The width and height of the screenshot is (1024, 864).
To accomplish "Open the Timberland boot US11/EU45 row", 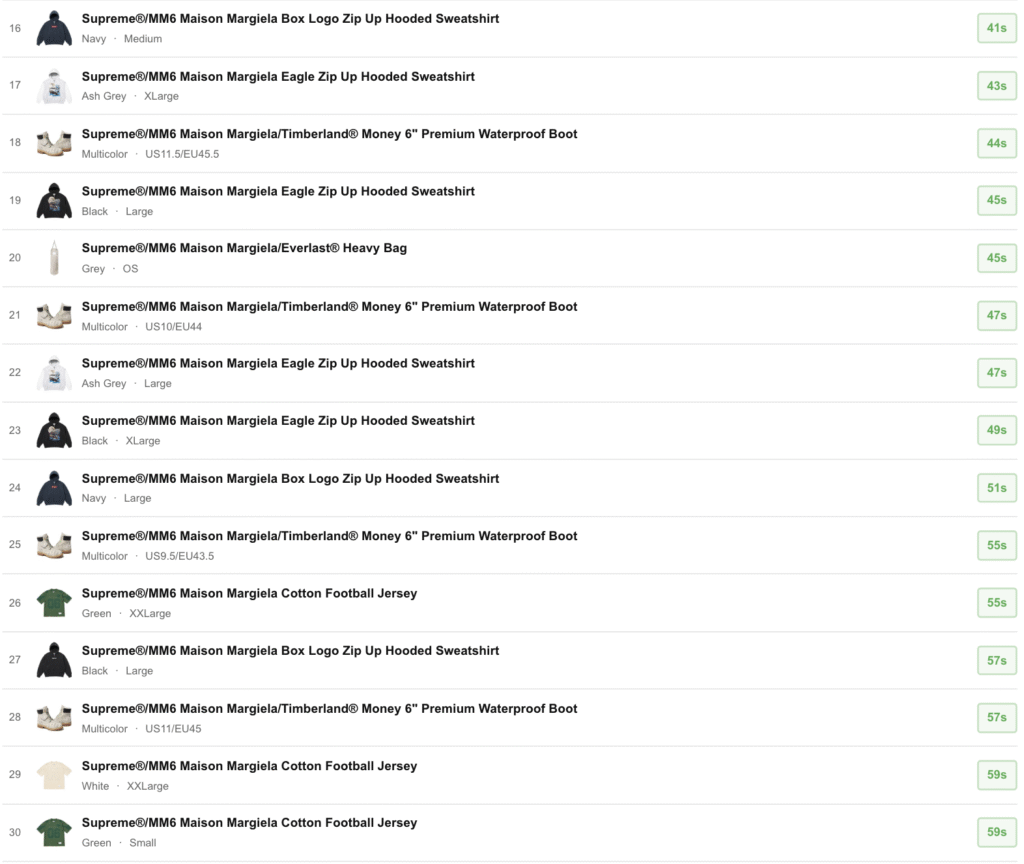I will [x=329, y=709].
